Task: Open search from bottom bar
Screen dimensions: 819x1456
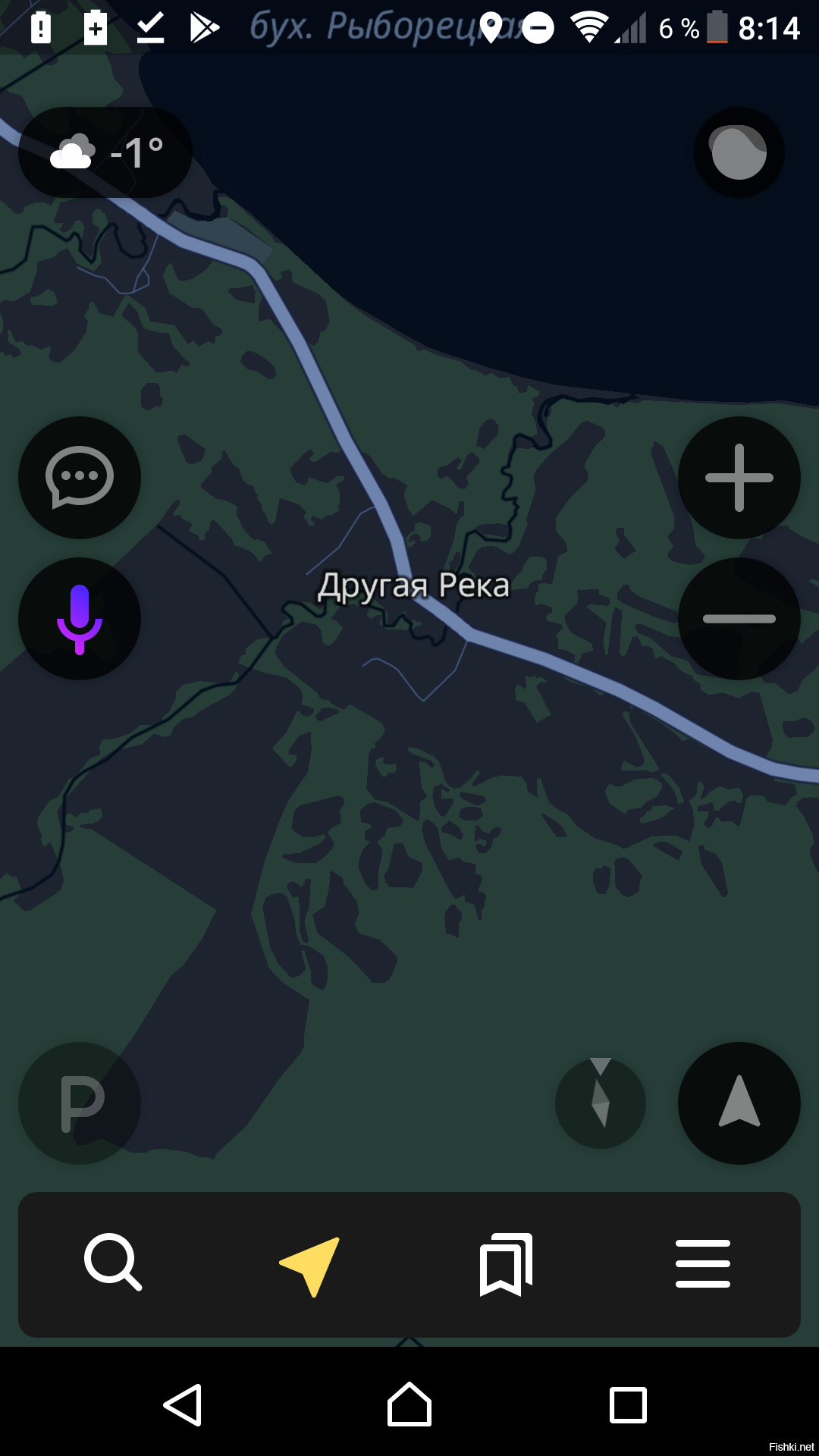Action: (113, 1263)
